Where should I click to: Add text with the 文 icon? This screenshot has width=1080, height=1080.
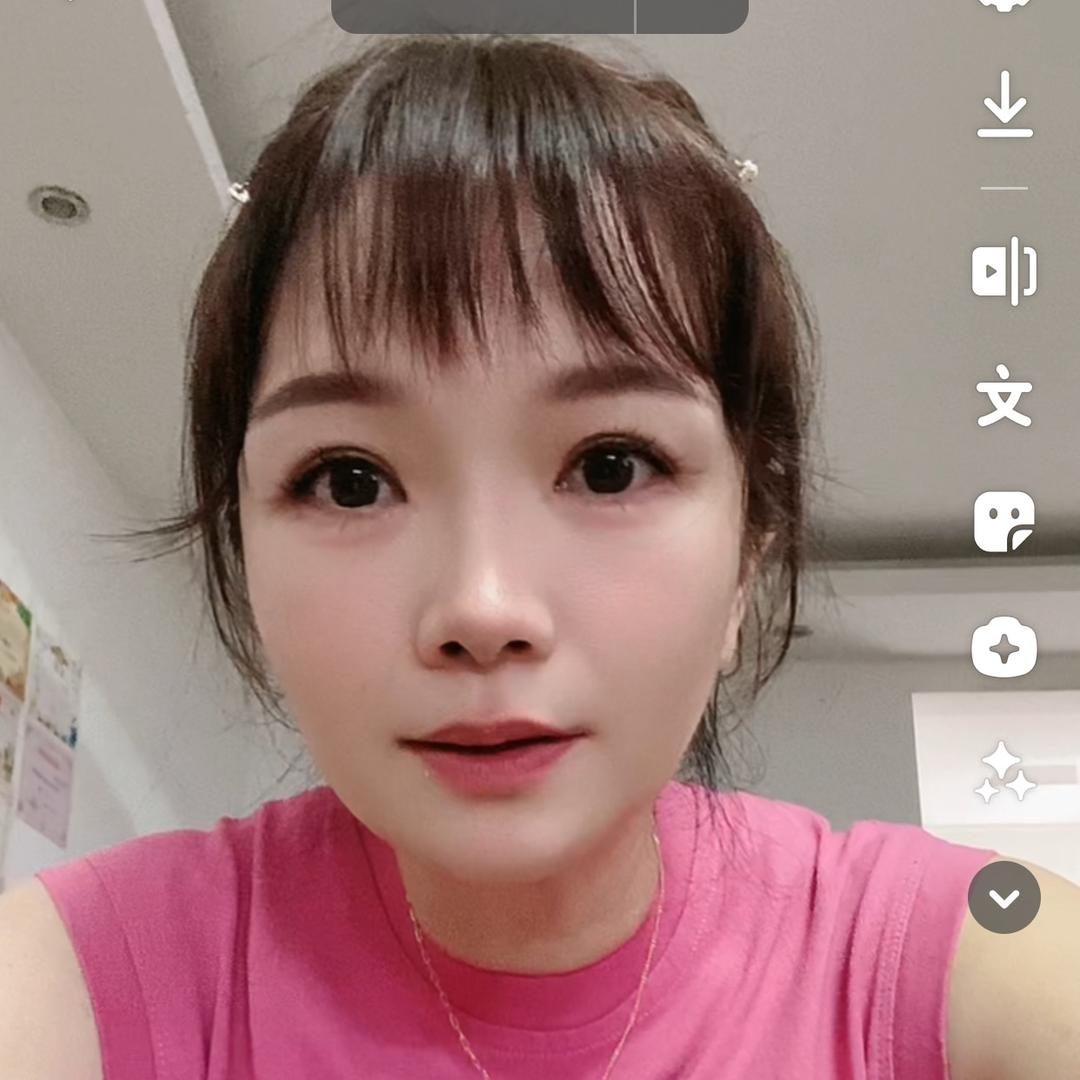(x=1004, y=397)
